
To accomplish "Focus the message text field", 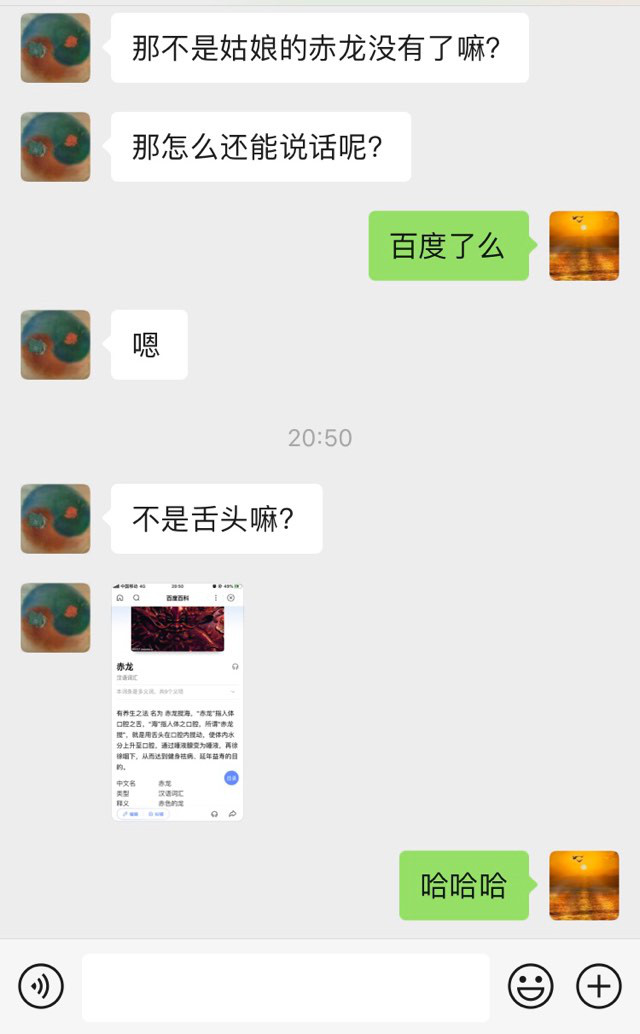I will click(286, 986).
